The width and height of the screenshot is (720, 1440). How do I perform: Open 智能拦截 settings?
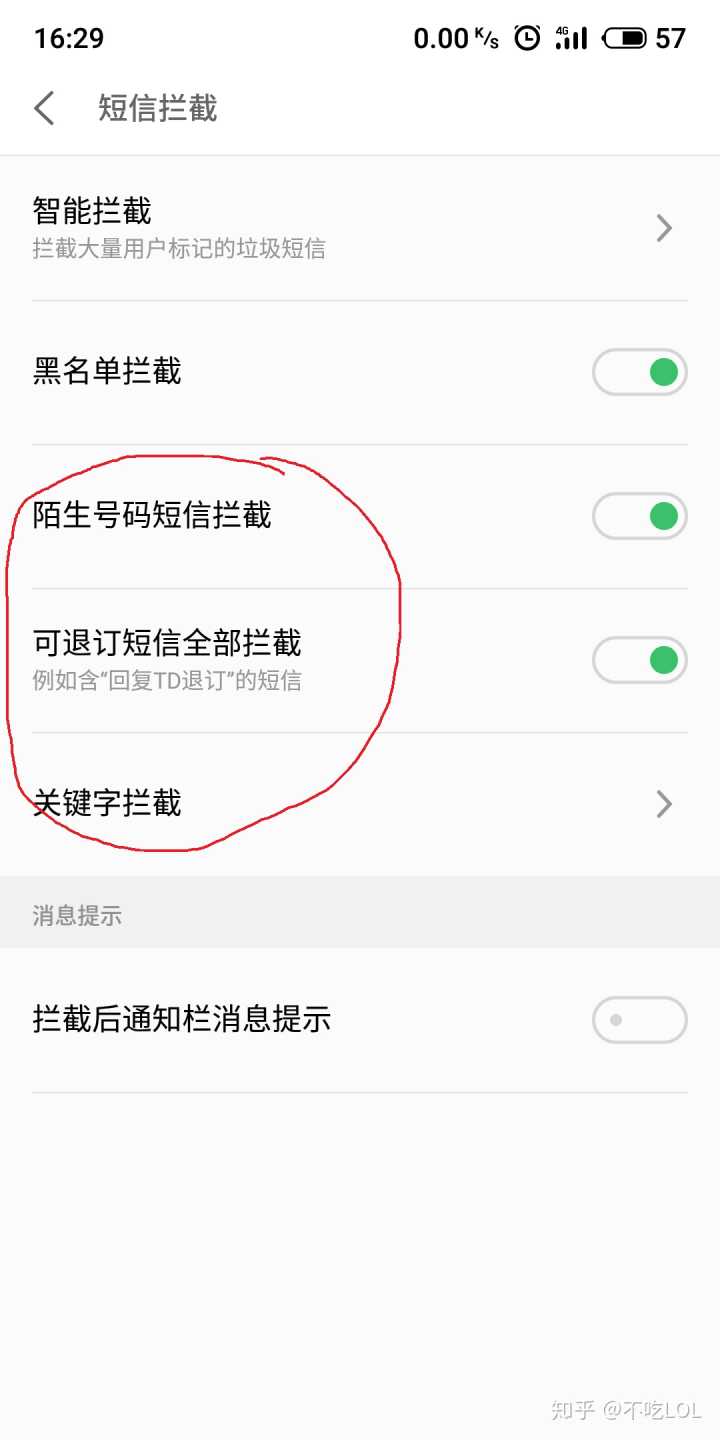(x=360, y=228)
